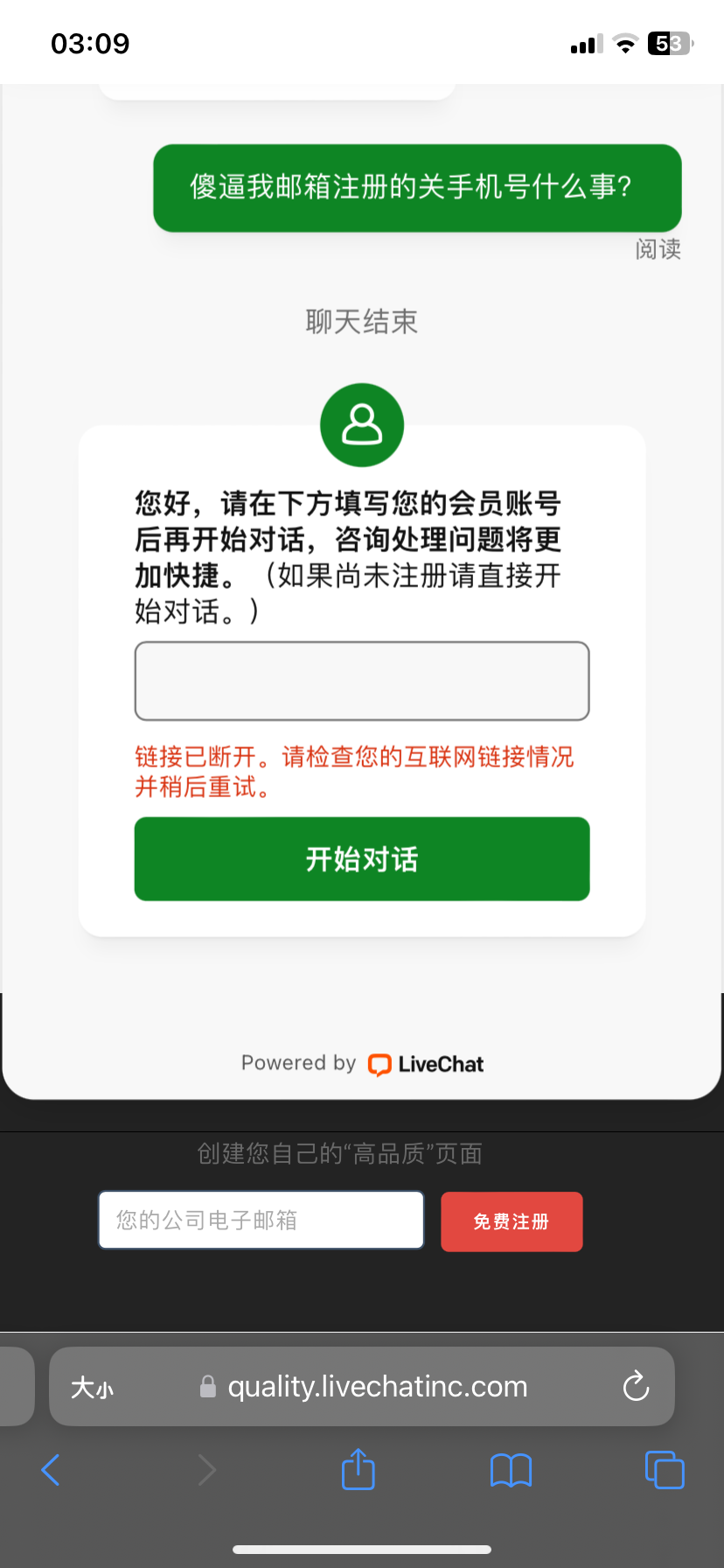The width and height of the screenshot is (724, 1568).
Task: Tap the red 免费注册 signup button
Action: tap(512, 1221)
